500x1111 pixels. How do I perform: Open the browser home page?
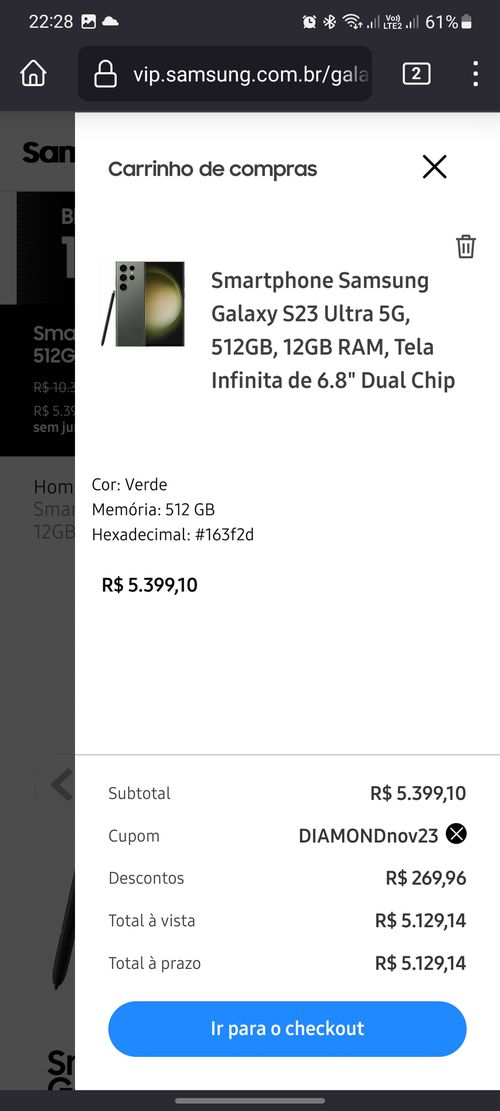pyautogui.click(x=33, y=73)
